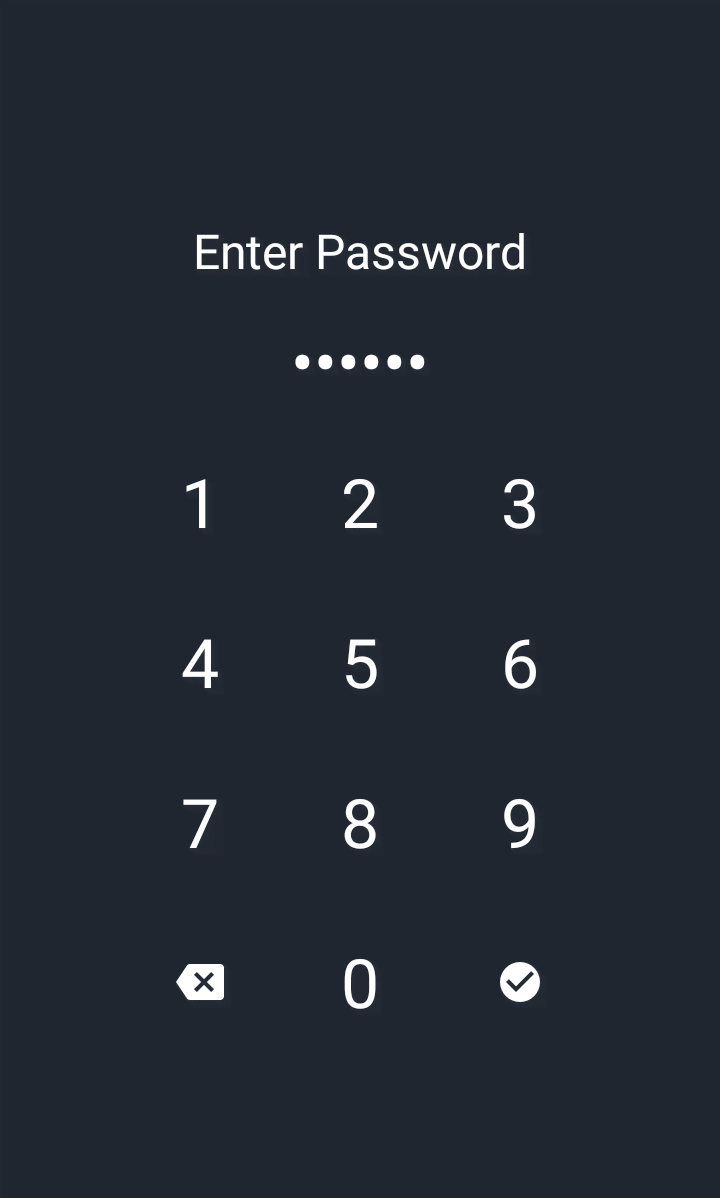Enter the digit 6
This screenshot has height=1198, width=720.
click(x=520, y=664)
